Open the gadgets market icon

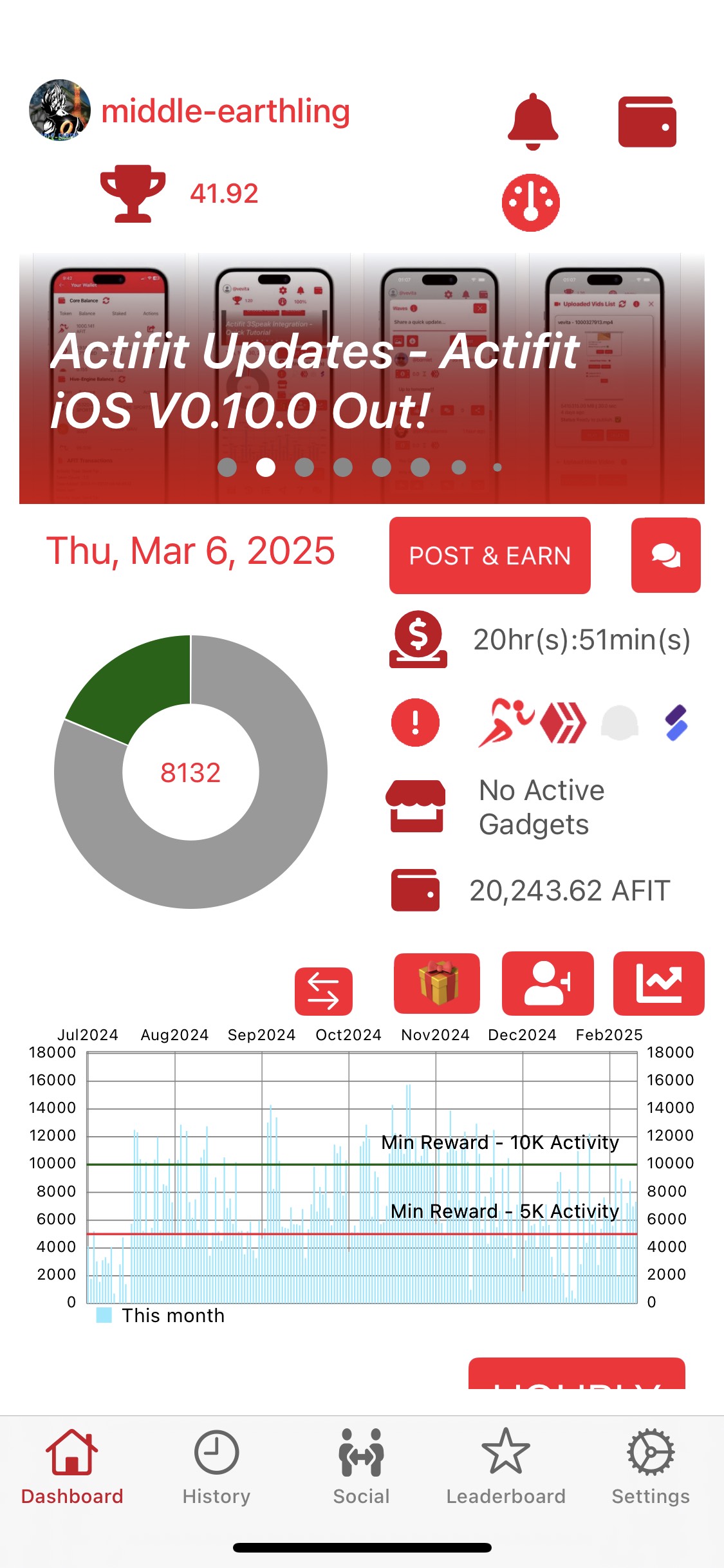416,807
